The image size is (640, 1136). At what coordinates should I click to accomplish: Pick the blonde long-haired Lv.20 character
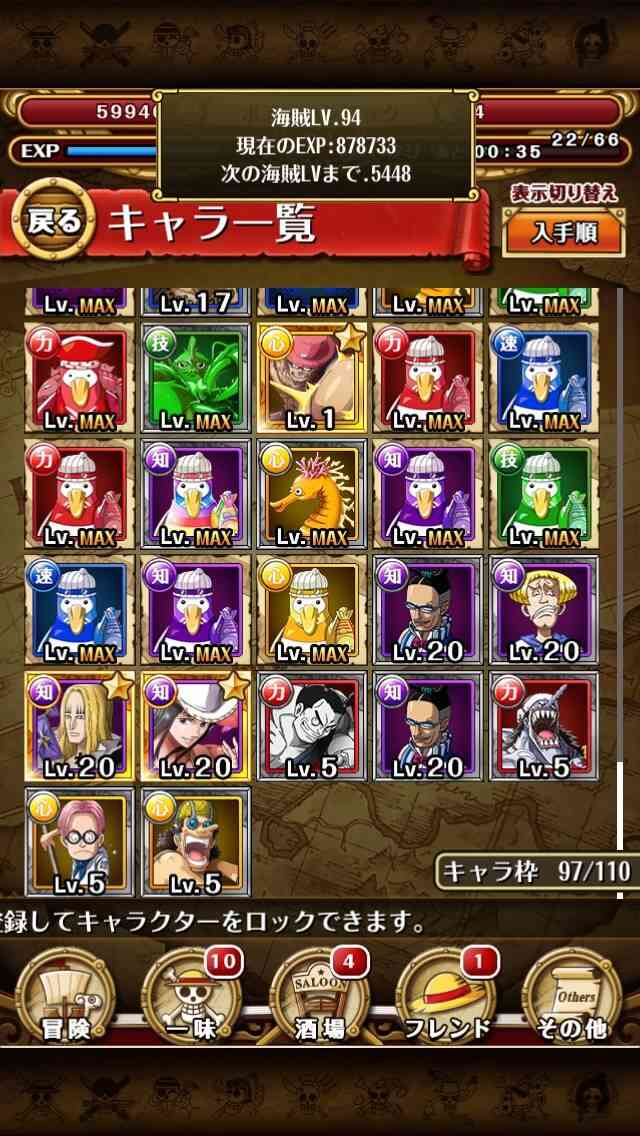(x=80, y=726)
